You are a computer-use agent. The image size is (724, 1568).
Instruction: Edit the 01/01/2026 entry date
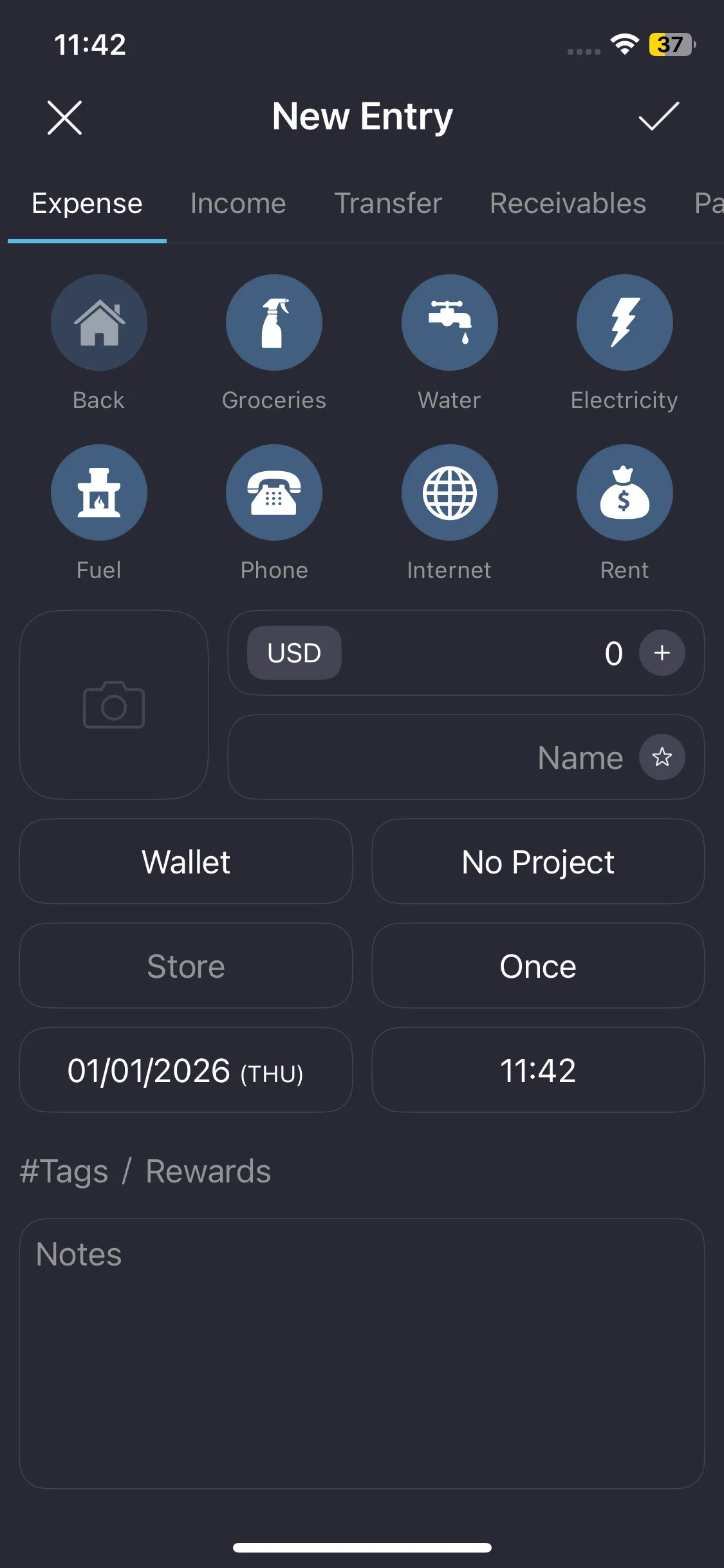click(186, 1070)
